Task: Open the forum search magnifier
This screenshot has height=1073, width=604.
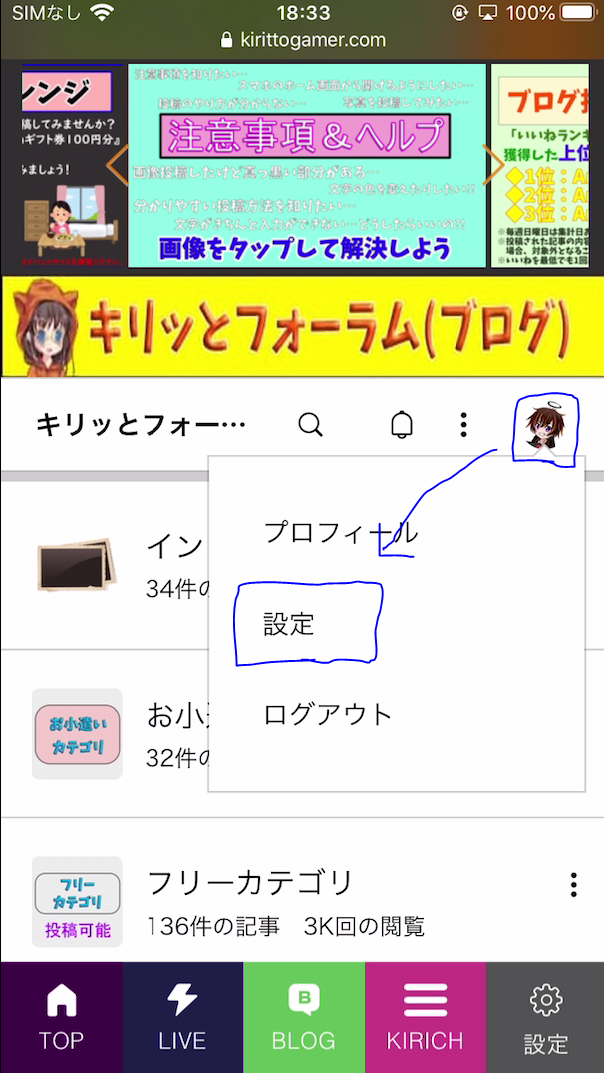Action: coord(311,425)
